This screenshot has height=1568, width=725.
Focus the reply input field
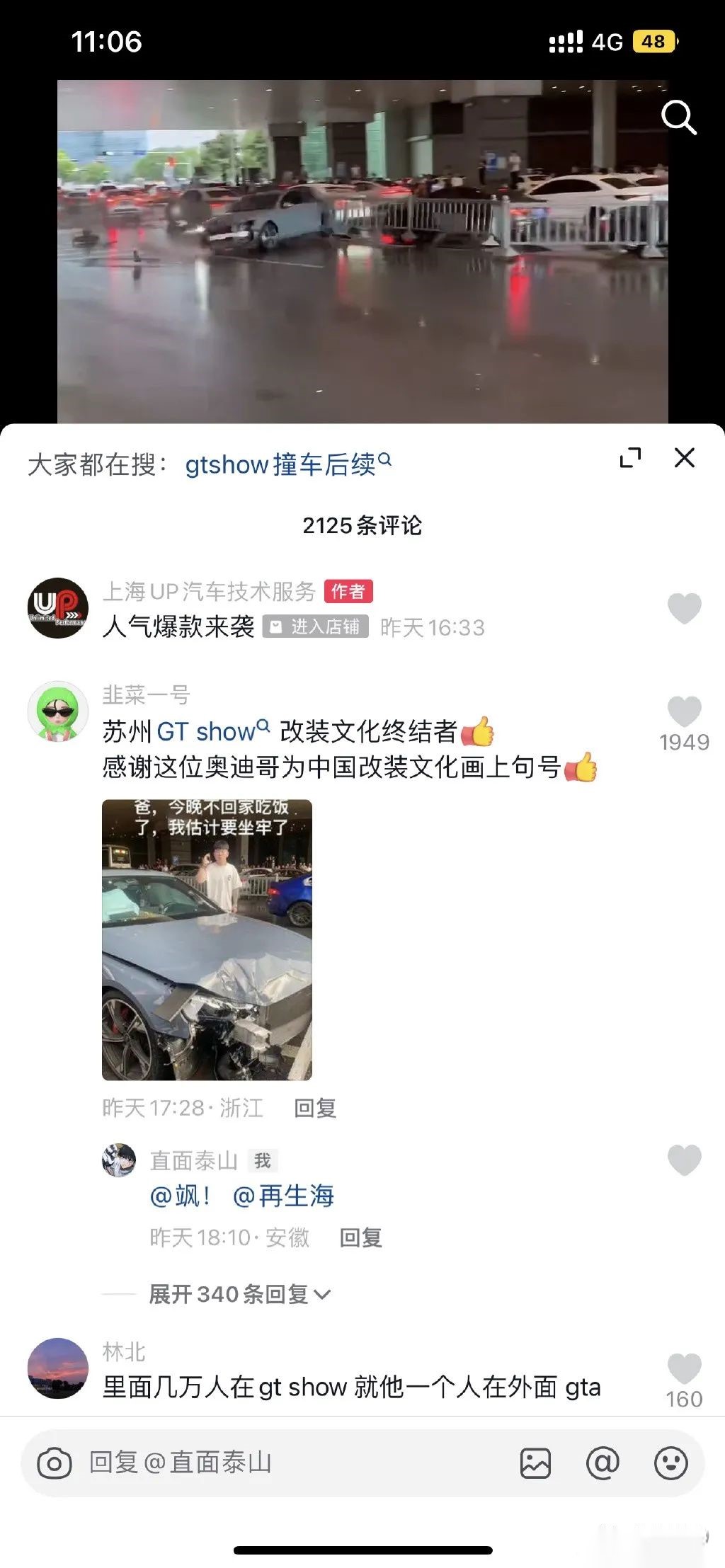click(283, 1463)
